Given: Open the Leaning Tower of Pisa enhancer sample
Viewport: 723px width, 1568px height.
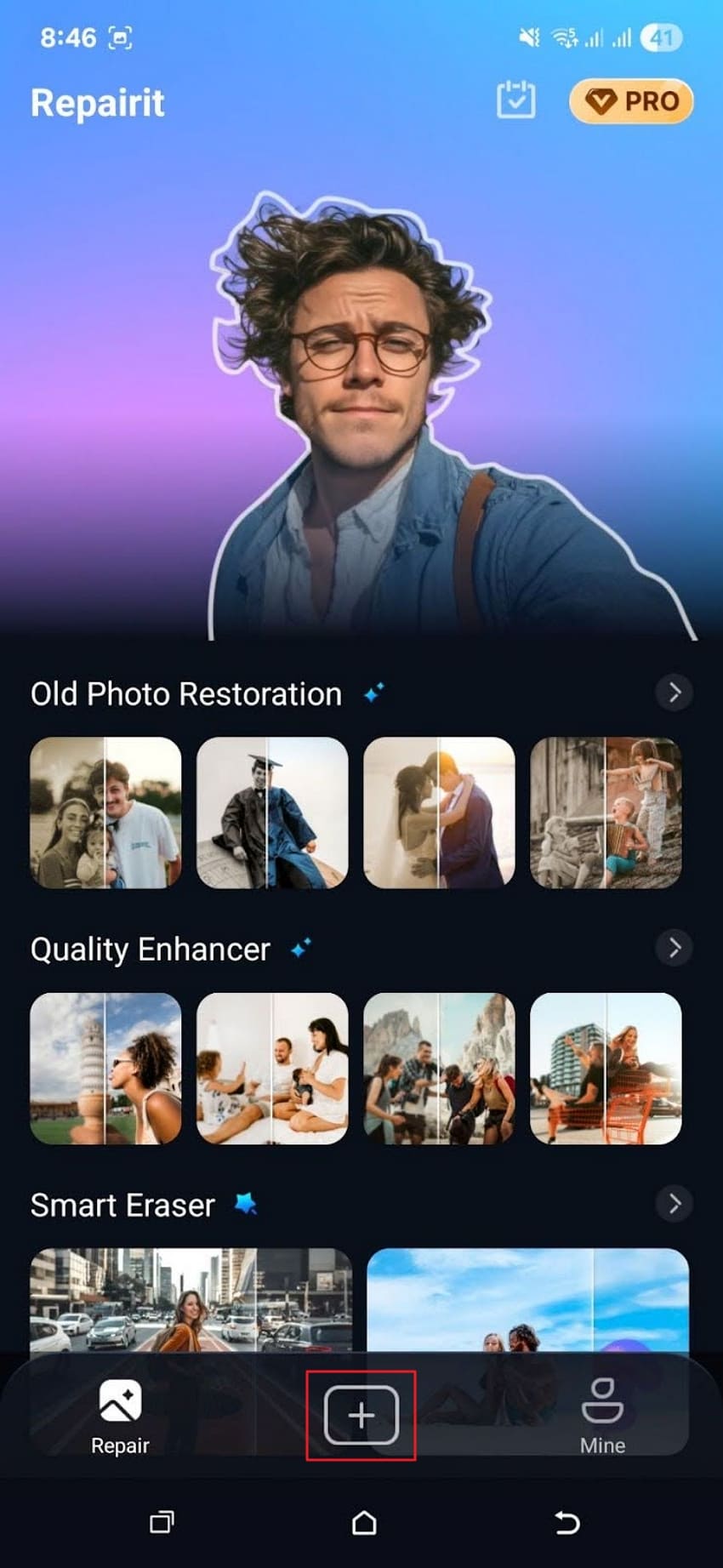Looking at the screenshot, I should tap(105, 1068).
